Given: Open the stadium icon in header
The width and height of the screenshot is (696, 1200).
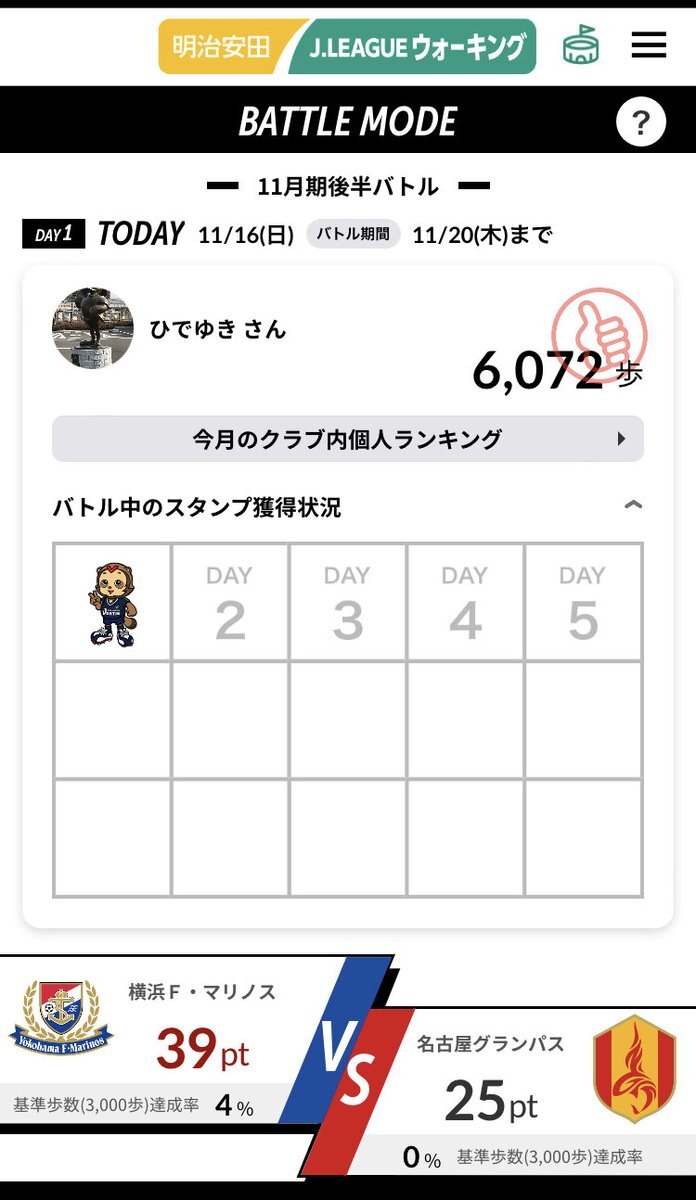Looking at the screenshot, I should 580,46.
